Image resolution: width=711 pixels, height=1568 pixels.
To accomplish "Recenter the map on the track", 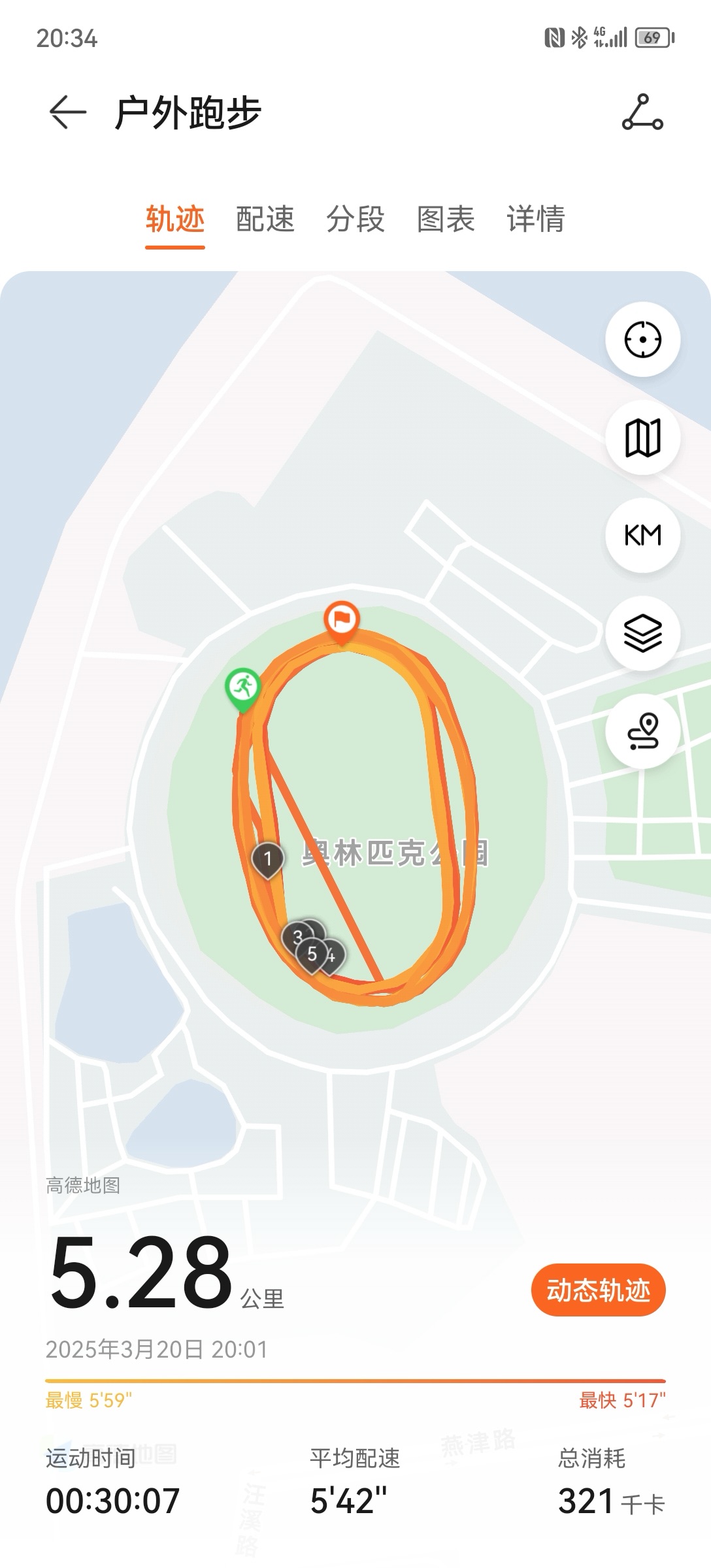I will (x=642, y=340).
